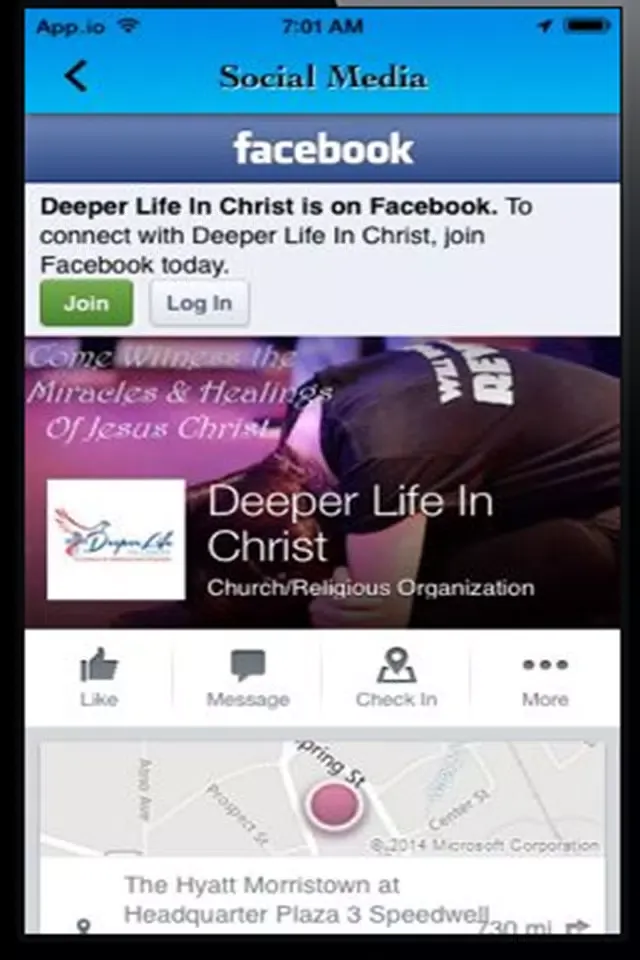
Task: Go back from Social Media screen
Action: 76,76
